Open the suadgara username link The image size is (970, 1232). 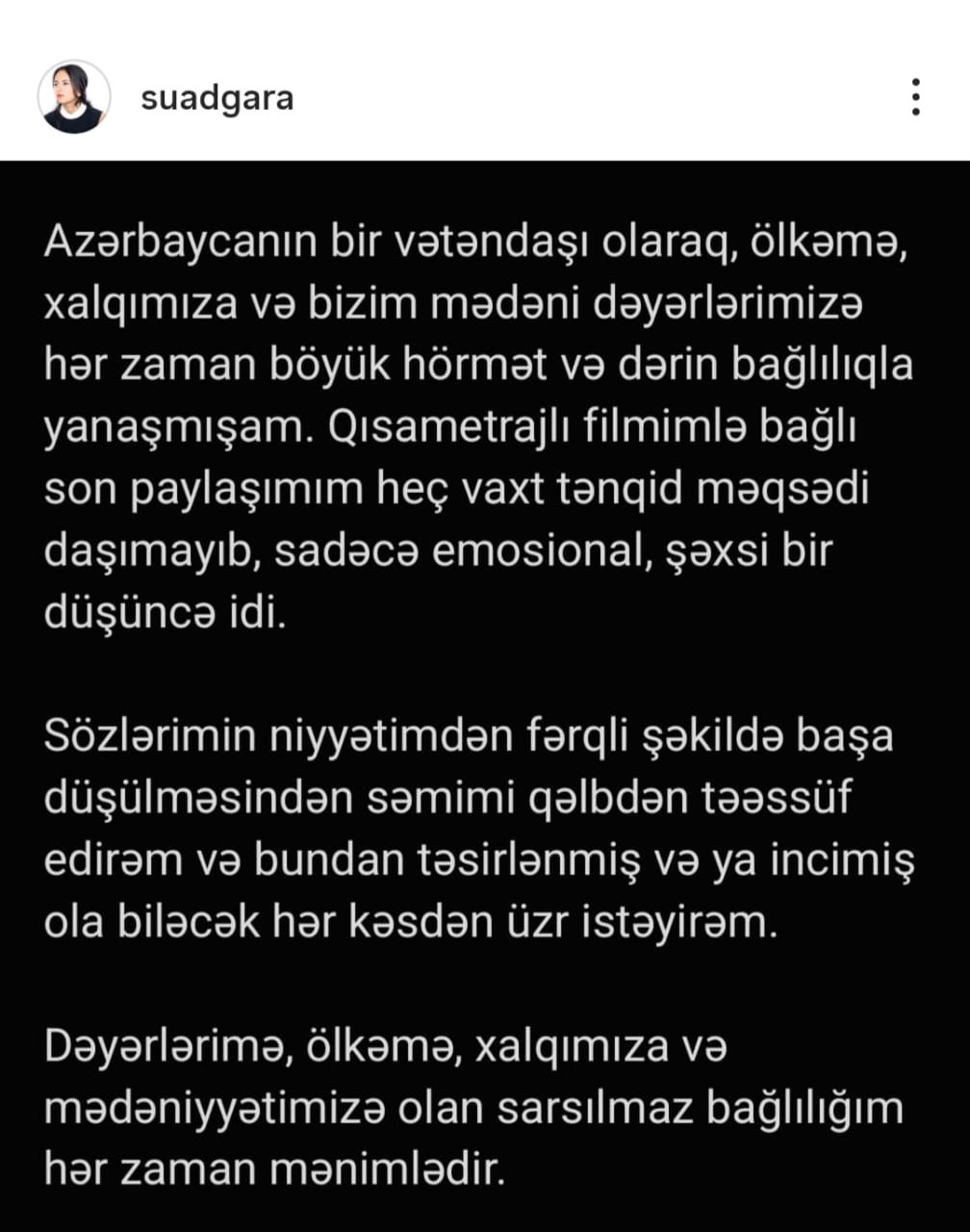217,98
